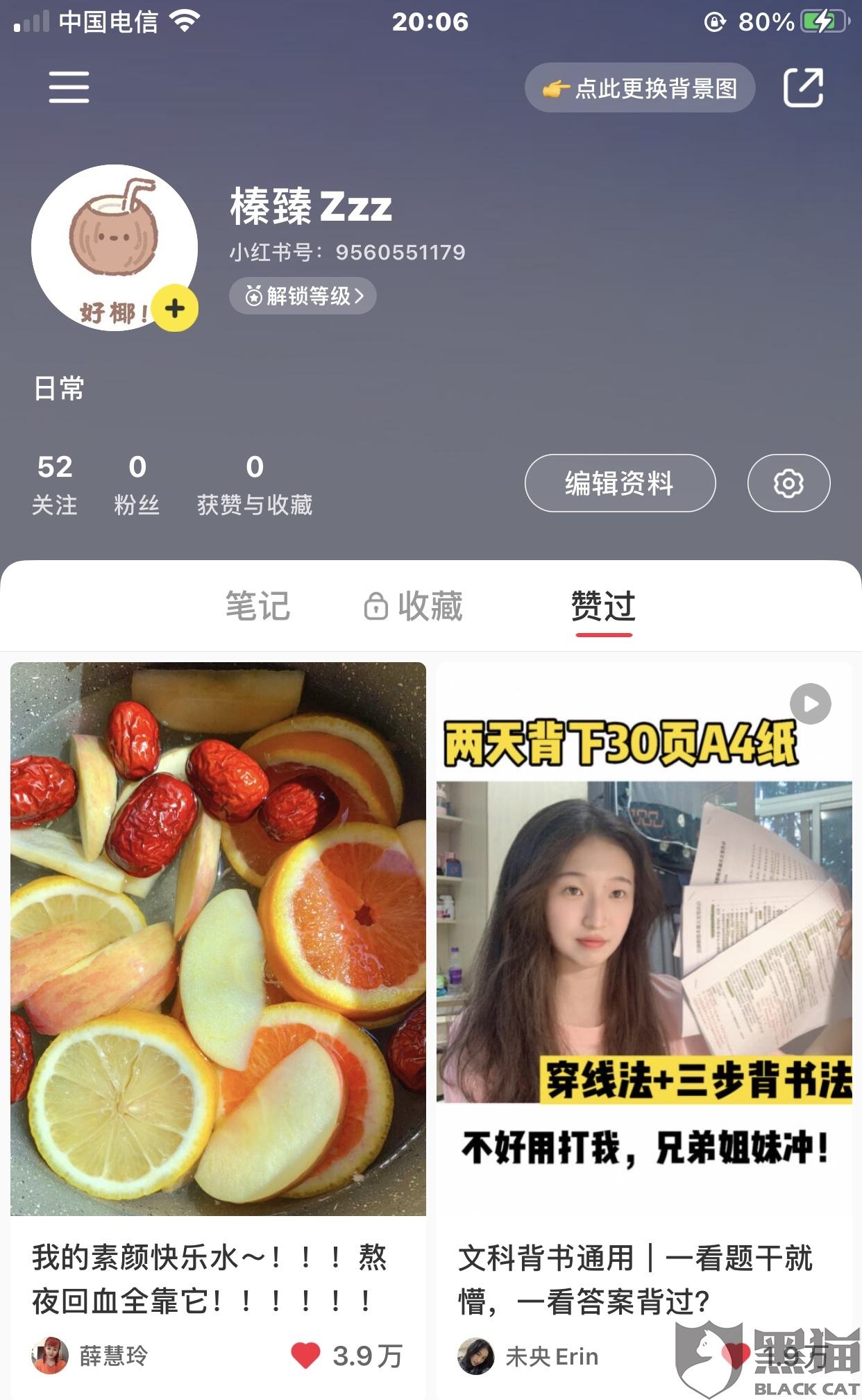Open settings via the gear button

[788, 483]
